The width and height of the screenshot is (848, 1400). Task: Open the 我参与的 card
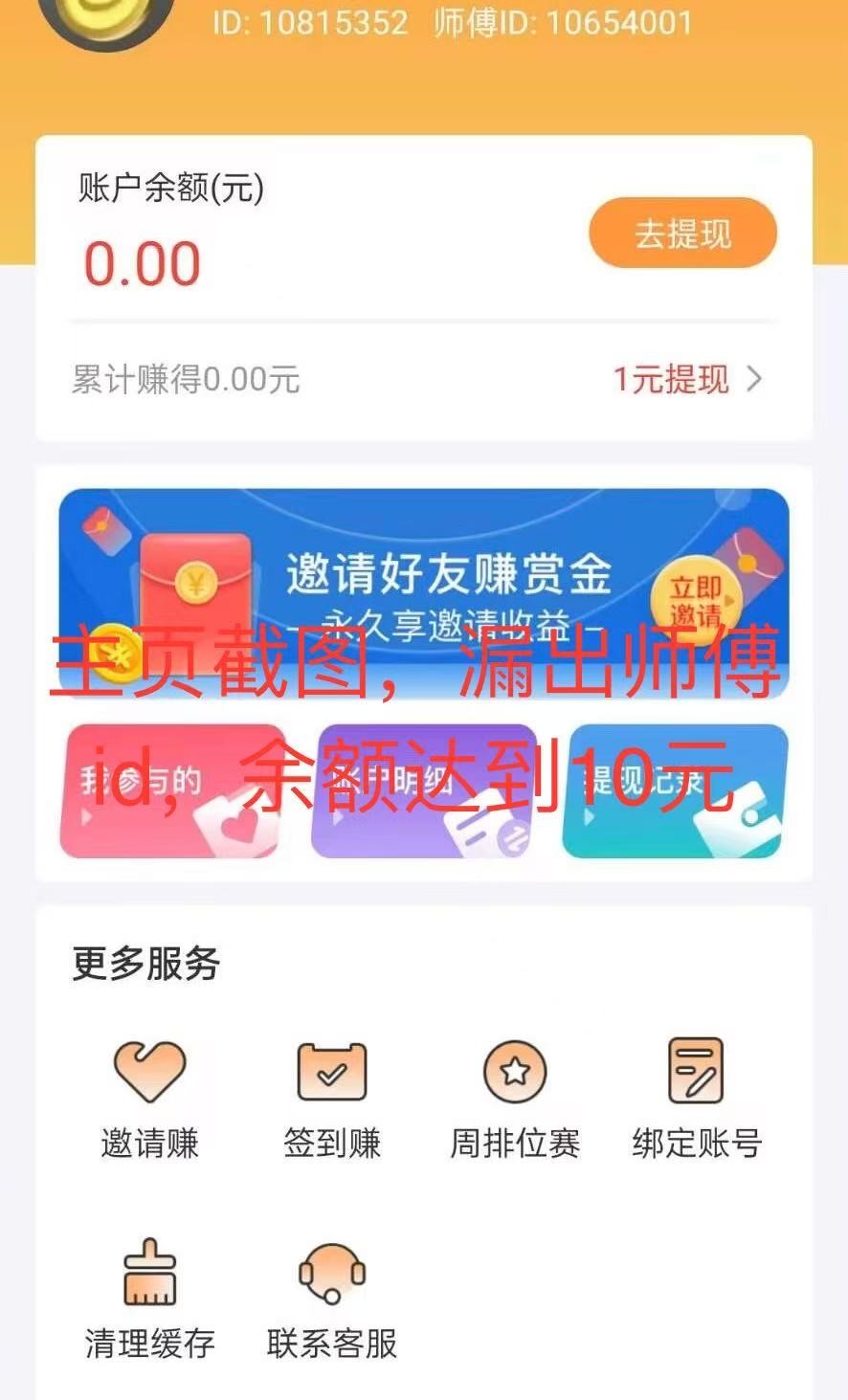click(170, 792)
